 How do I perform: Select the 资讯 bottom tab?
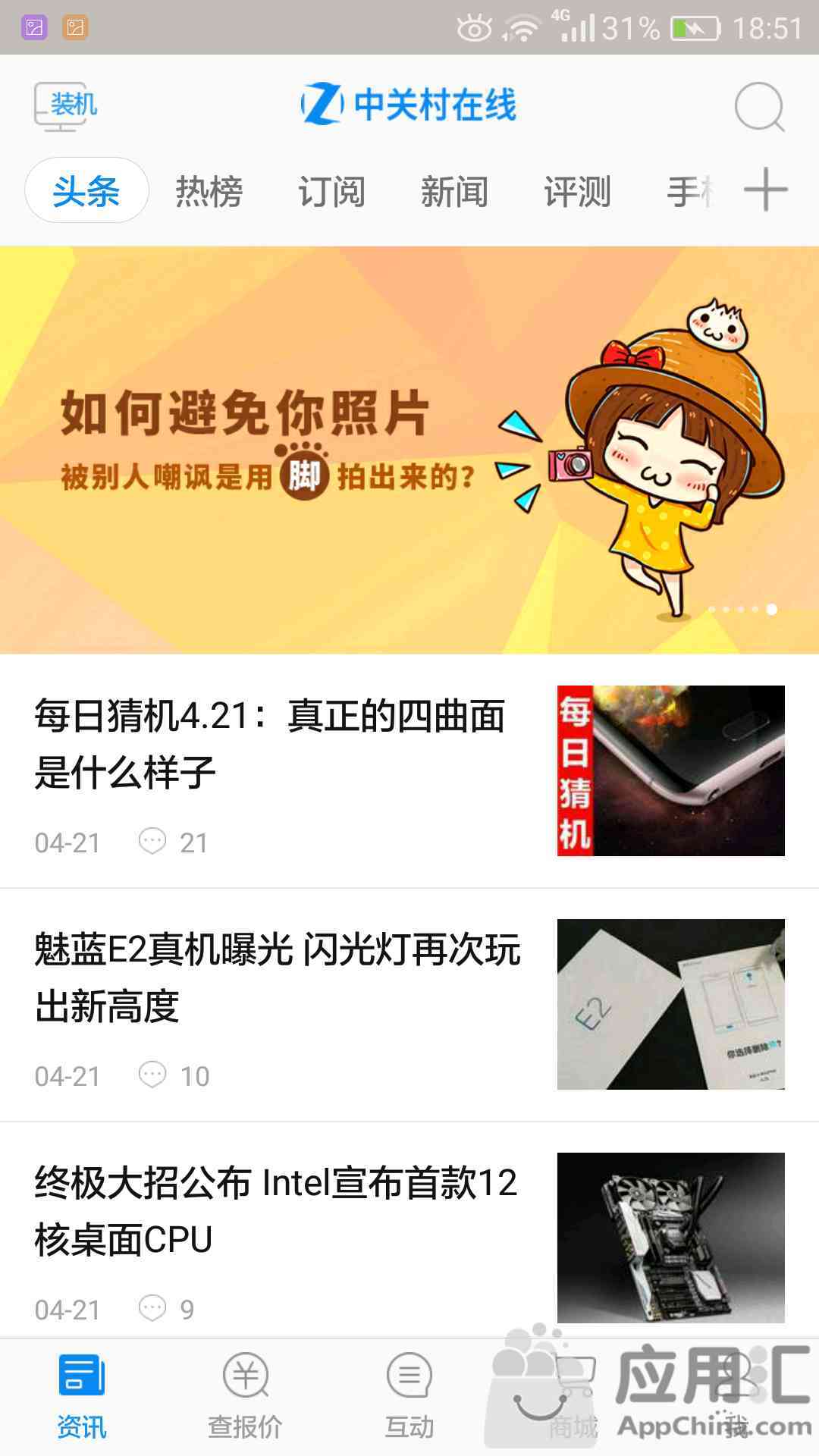82,1397
